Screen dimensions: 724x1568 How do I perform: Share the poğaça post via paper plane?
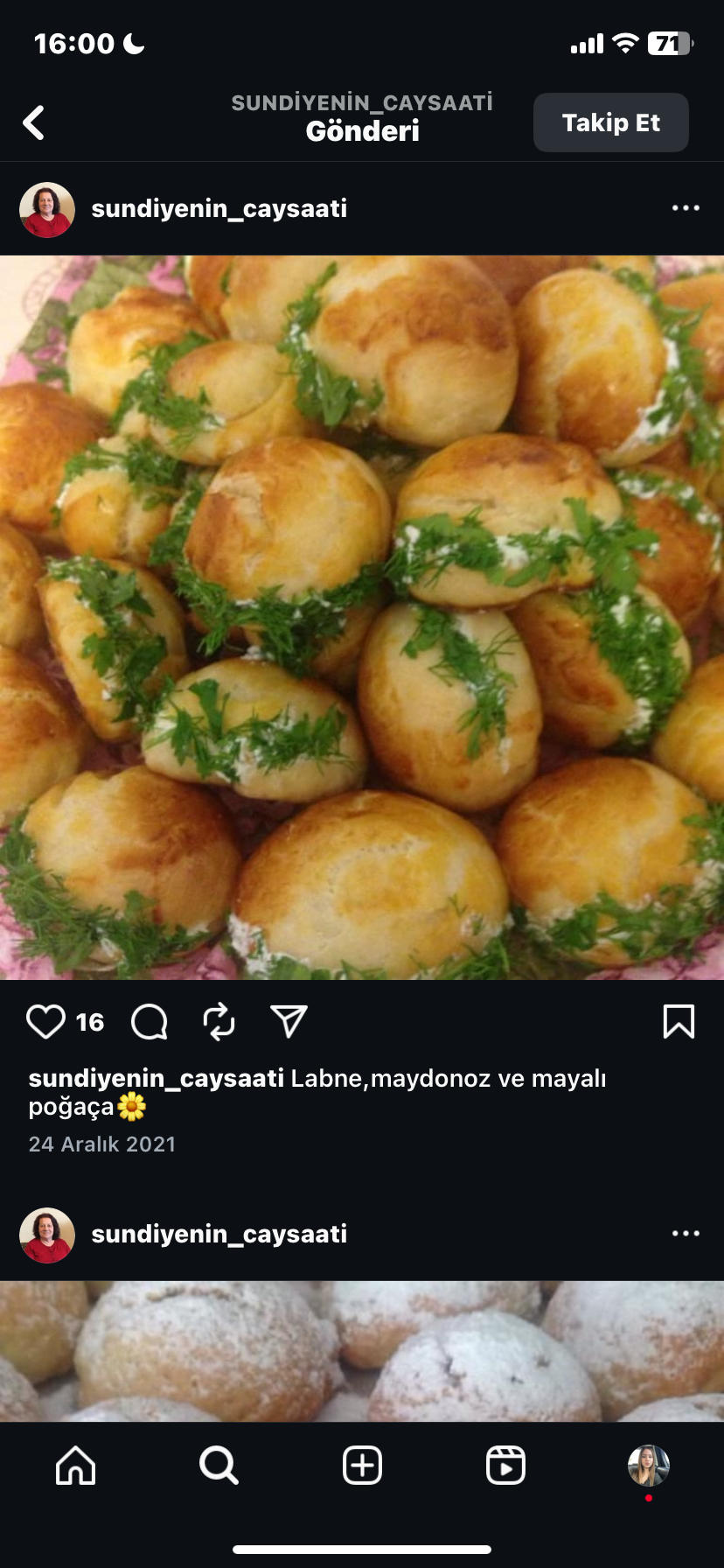tap(289, 1021)
